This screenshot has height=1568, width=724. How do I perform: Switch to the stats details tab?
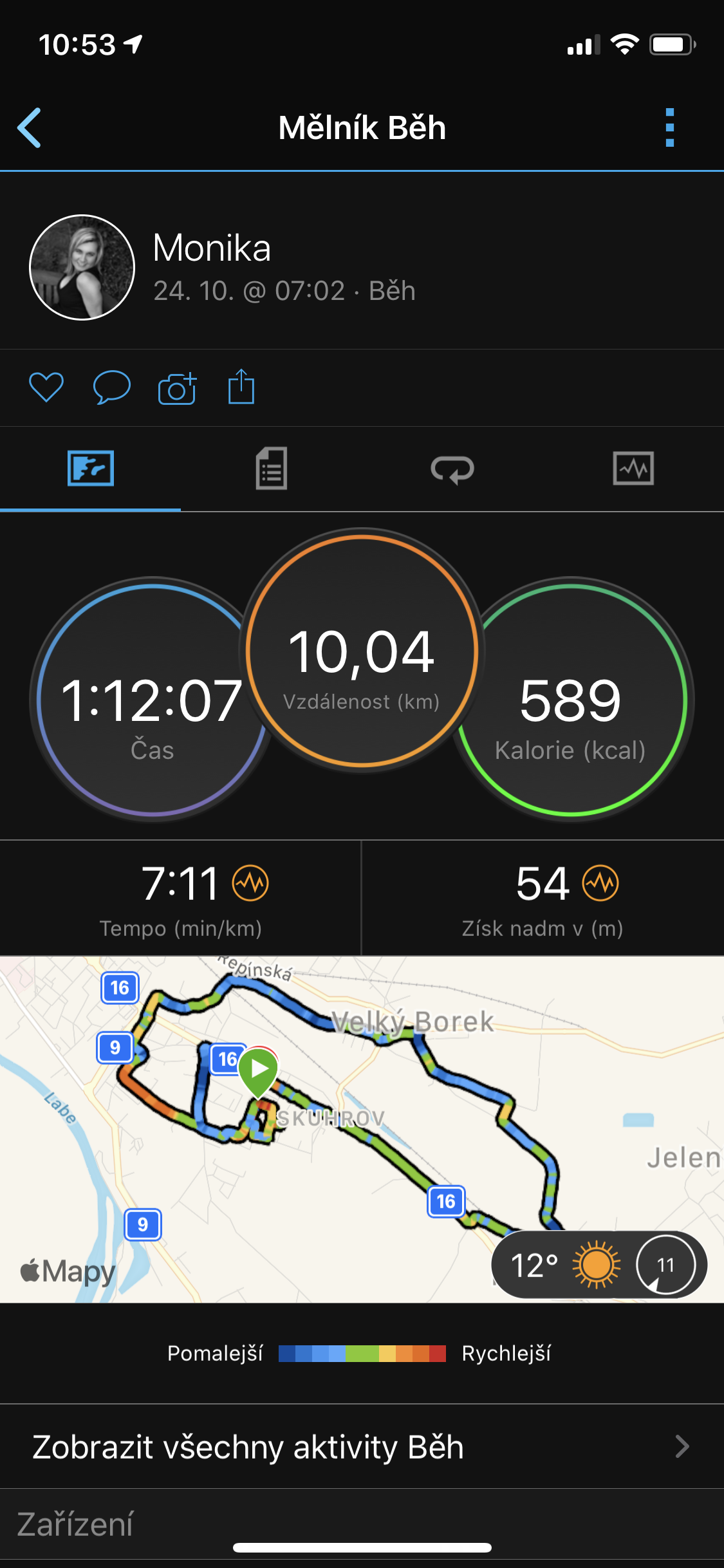272,468
